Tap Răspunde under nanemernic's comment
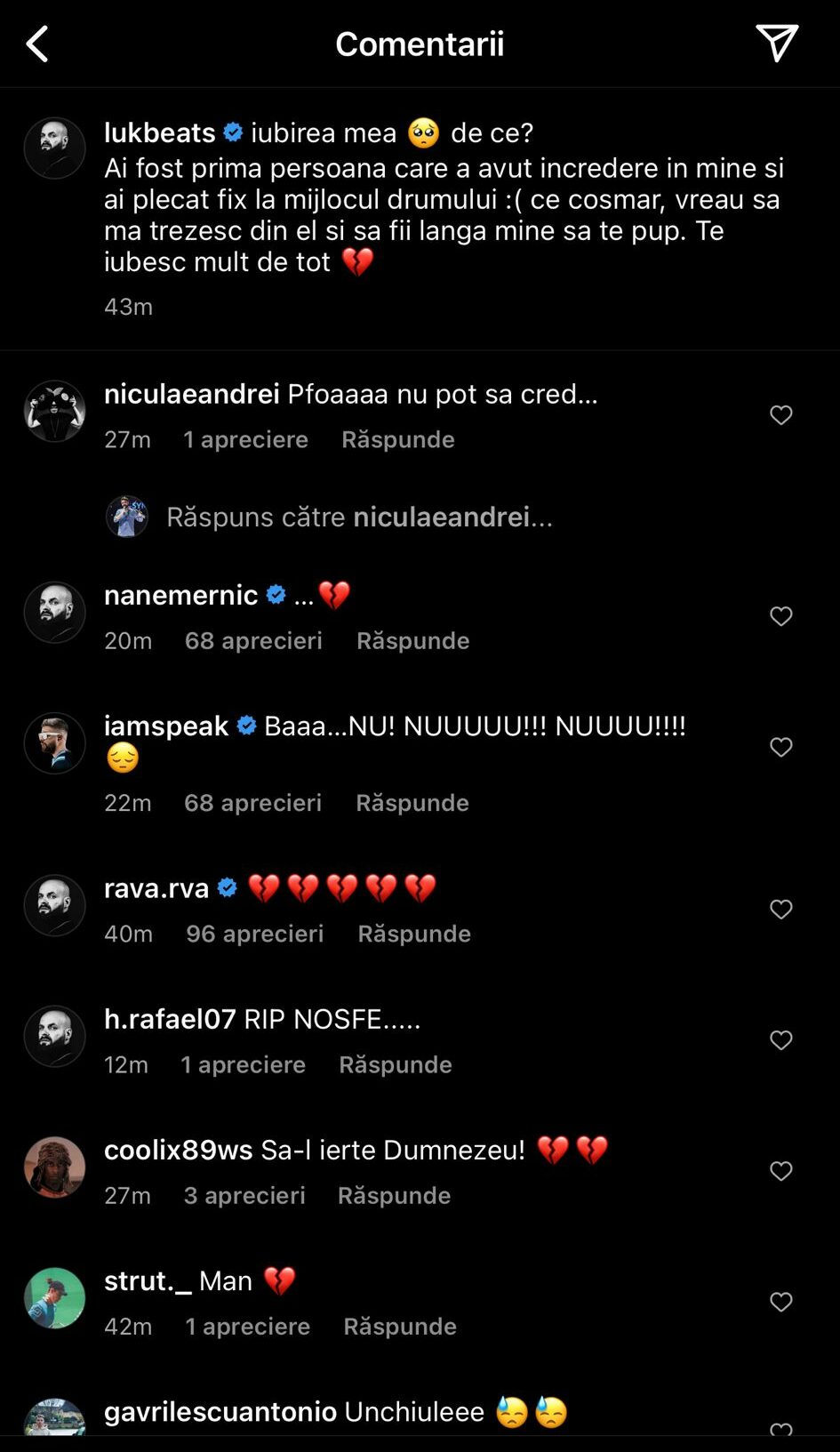Image resolution: width=840 pixels, height=1452 pixels. [412, 640]
